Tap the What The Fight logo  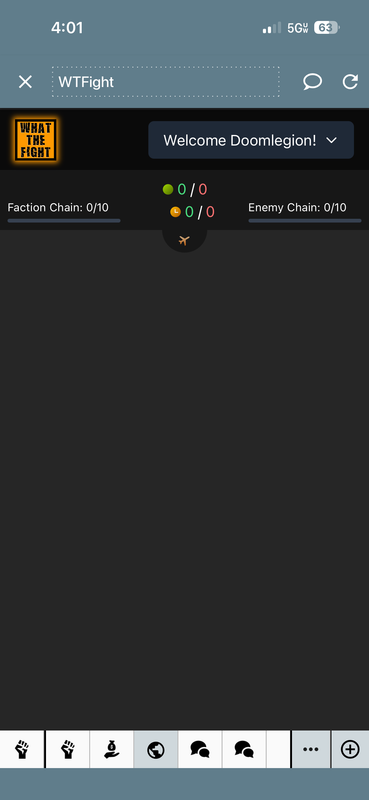pyautogui.click(x=36, y=140)
